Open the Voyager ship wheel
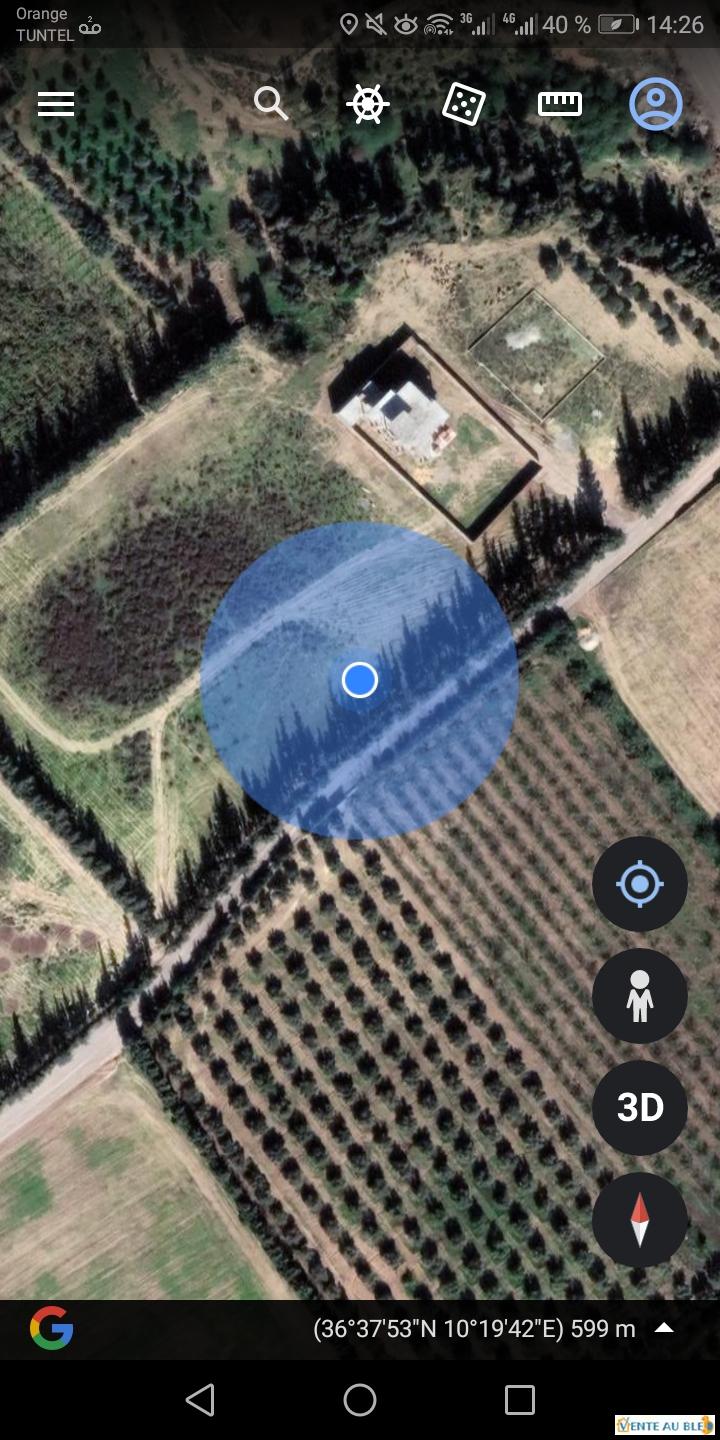The width and height of the screenshot is (720, 1440). click(x=367, y=104)
